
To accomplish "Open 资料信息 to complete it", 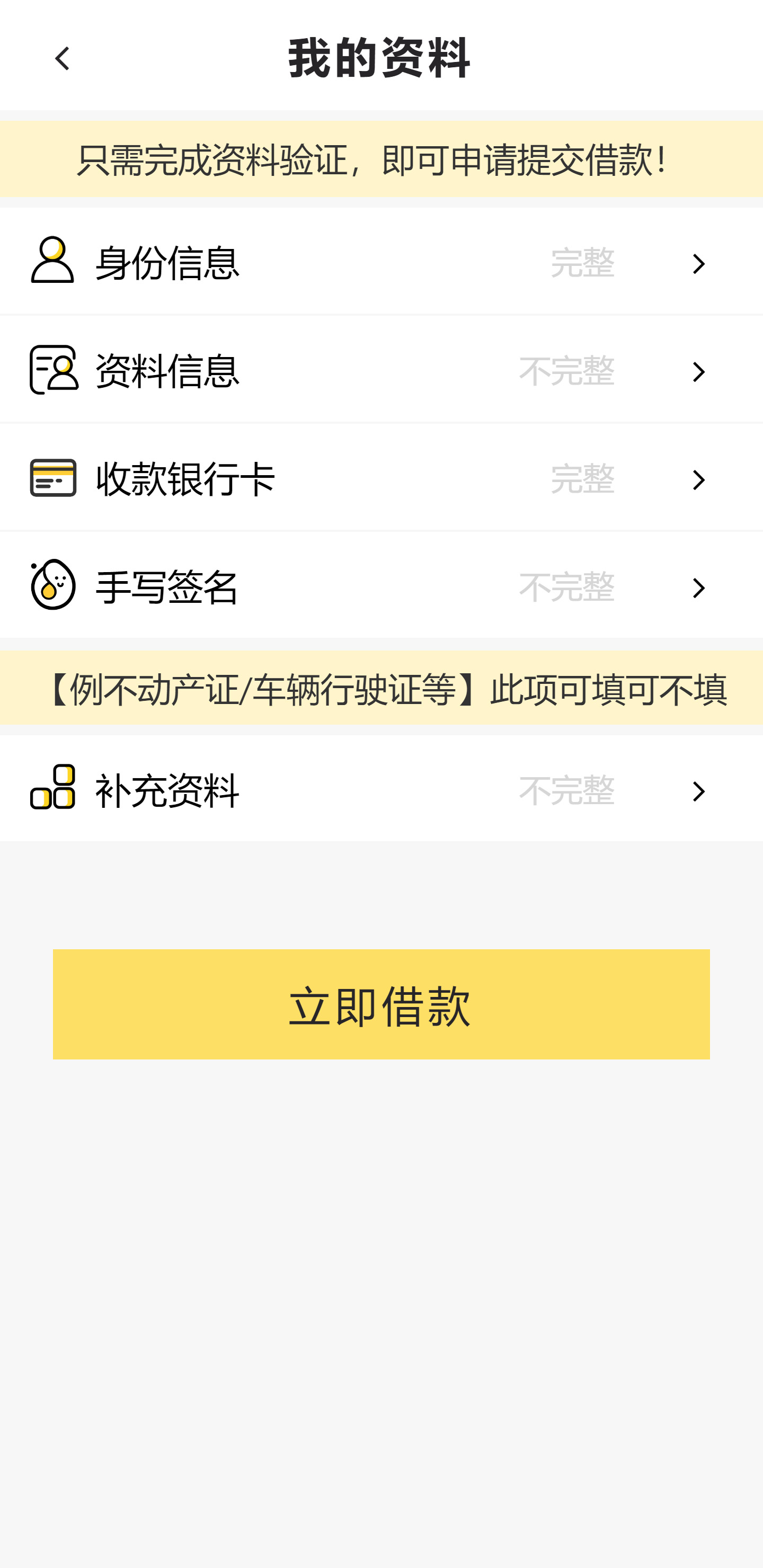I will tap(381, 370).
